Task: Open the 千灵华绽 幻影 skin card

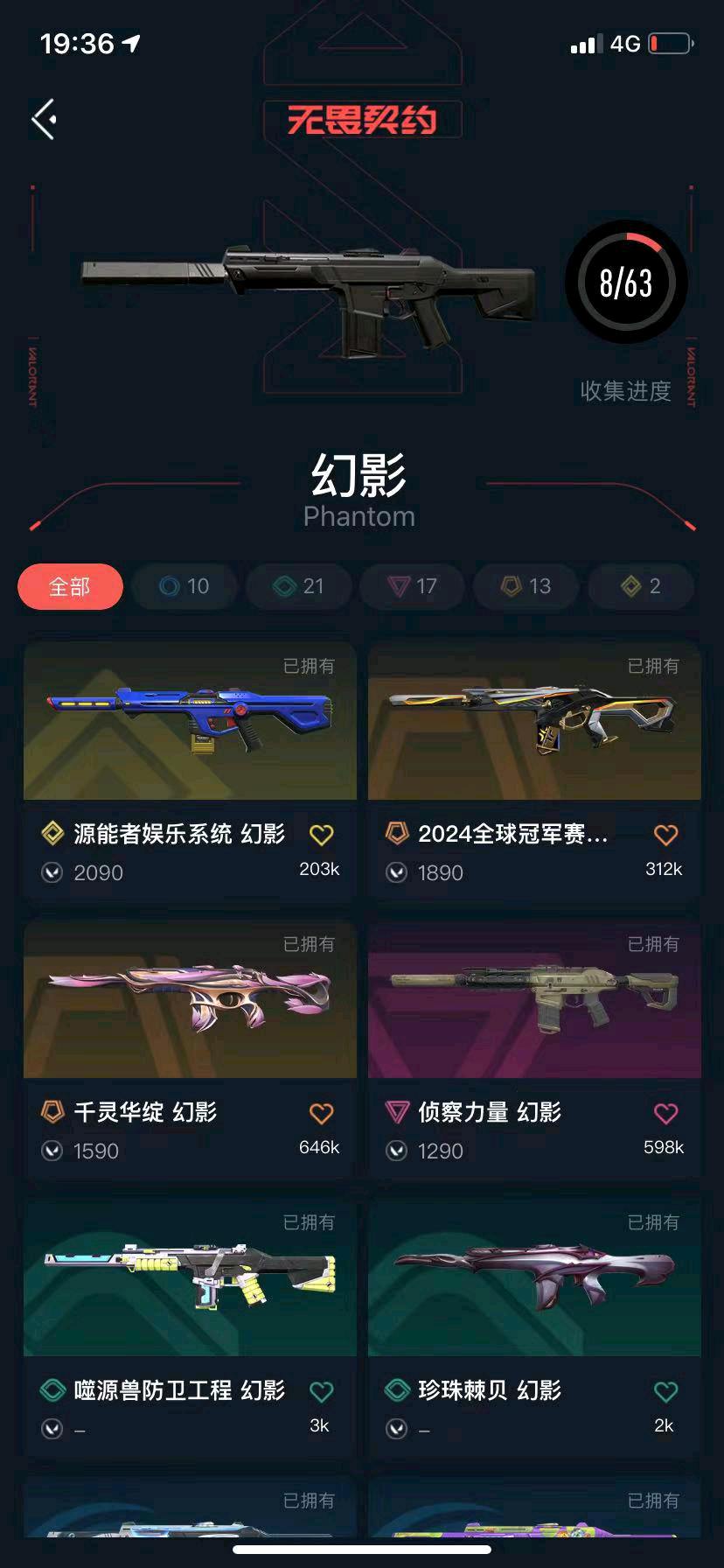Action: pos(190,1000)
